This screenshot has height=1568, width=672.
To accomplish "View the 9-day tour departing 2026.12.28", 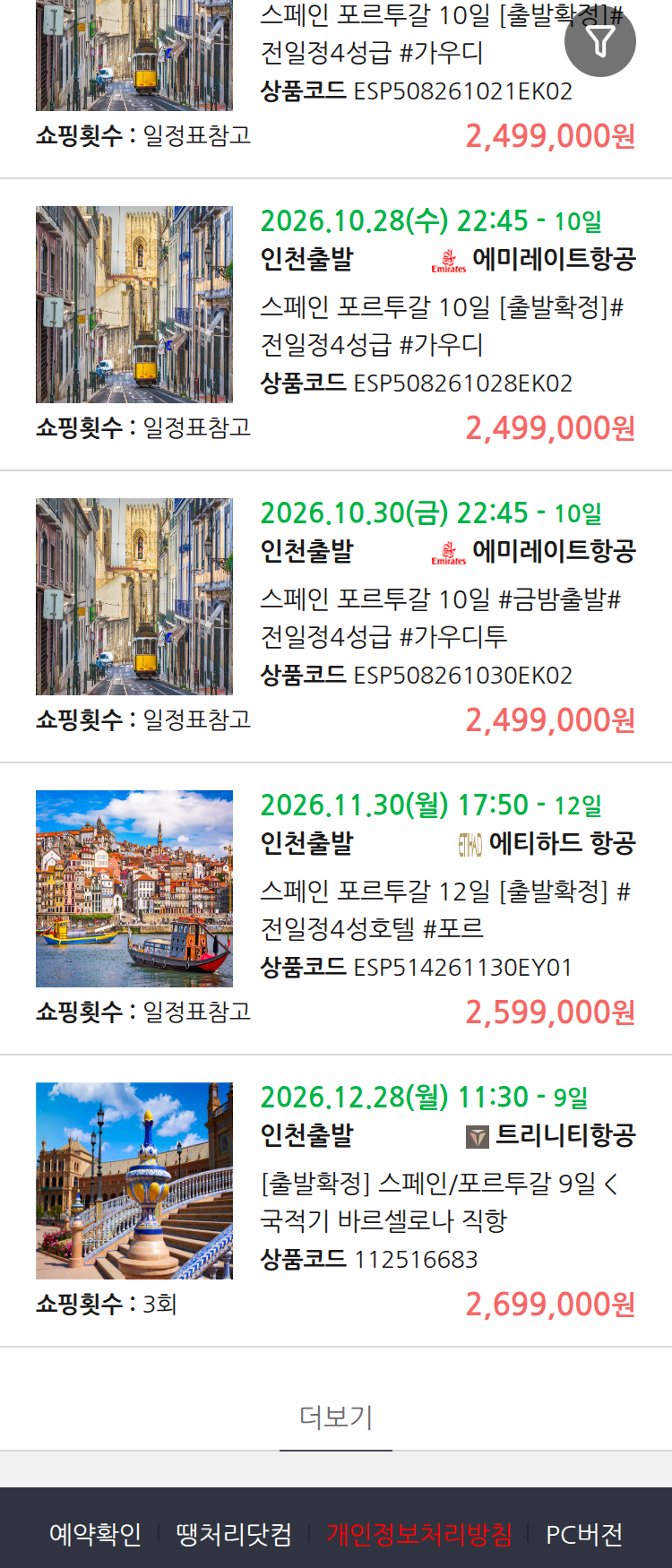I will 336,1202.
